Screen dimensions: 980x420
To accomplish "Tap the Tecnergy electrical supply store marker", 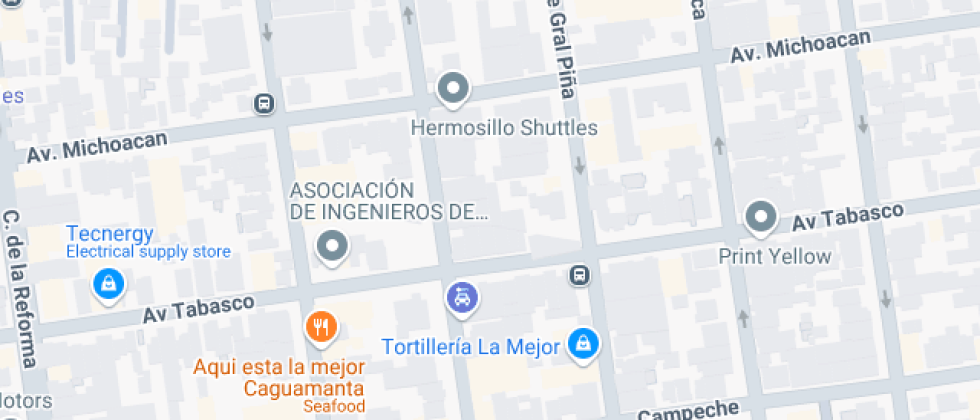I will [109, 285].
